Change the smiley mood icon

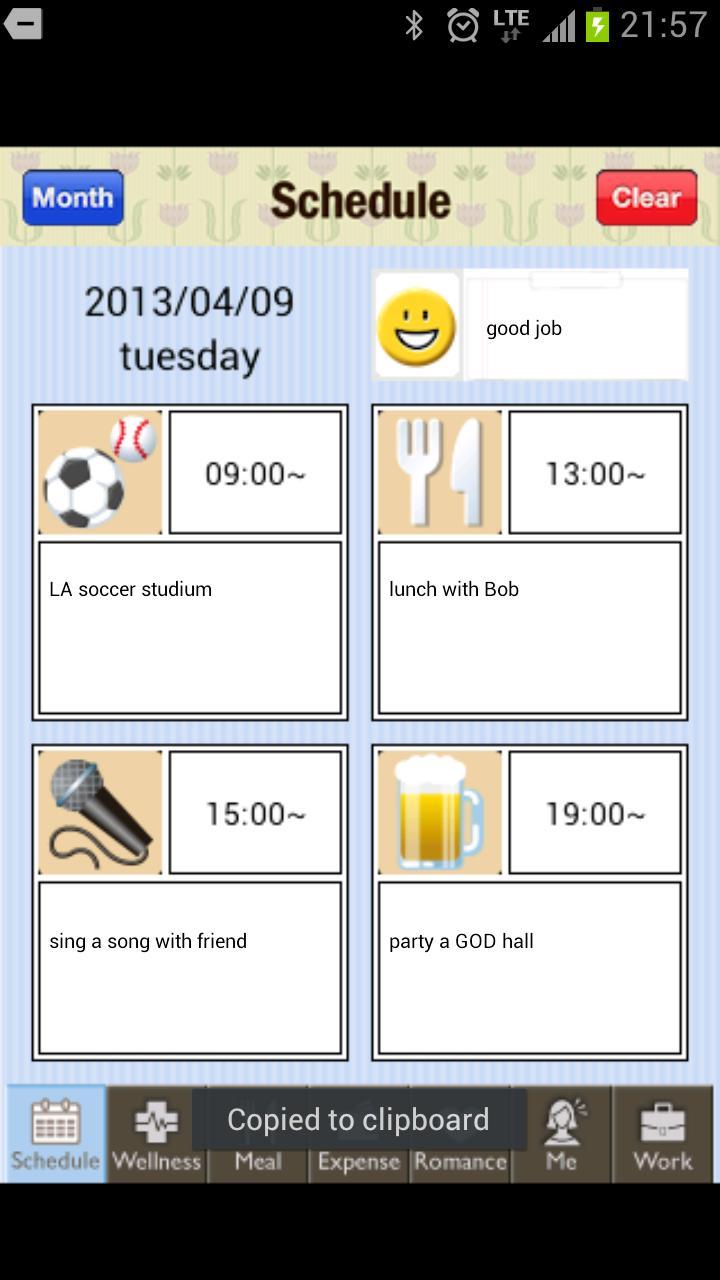point(416,326)
